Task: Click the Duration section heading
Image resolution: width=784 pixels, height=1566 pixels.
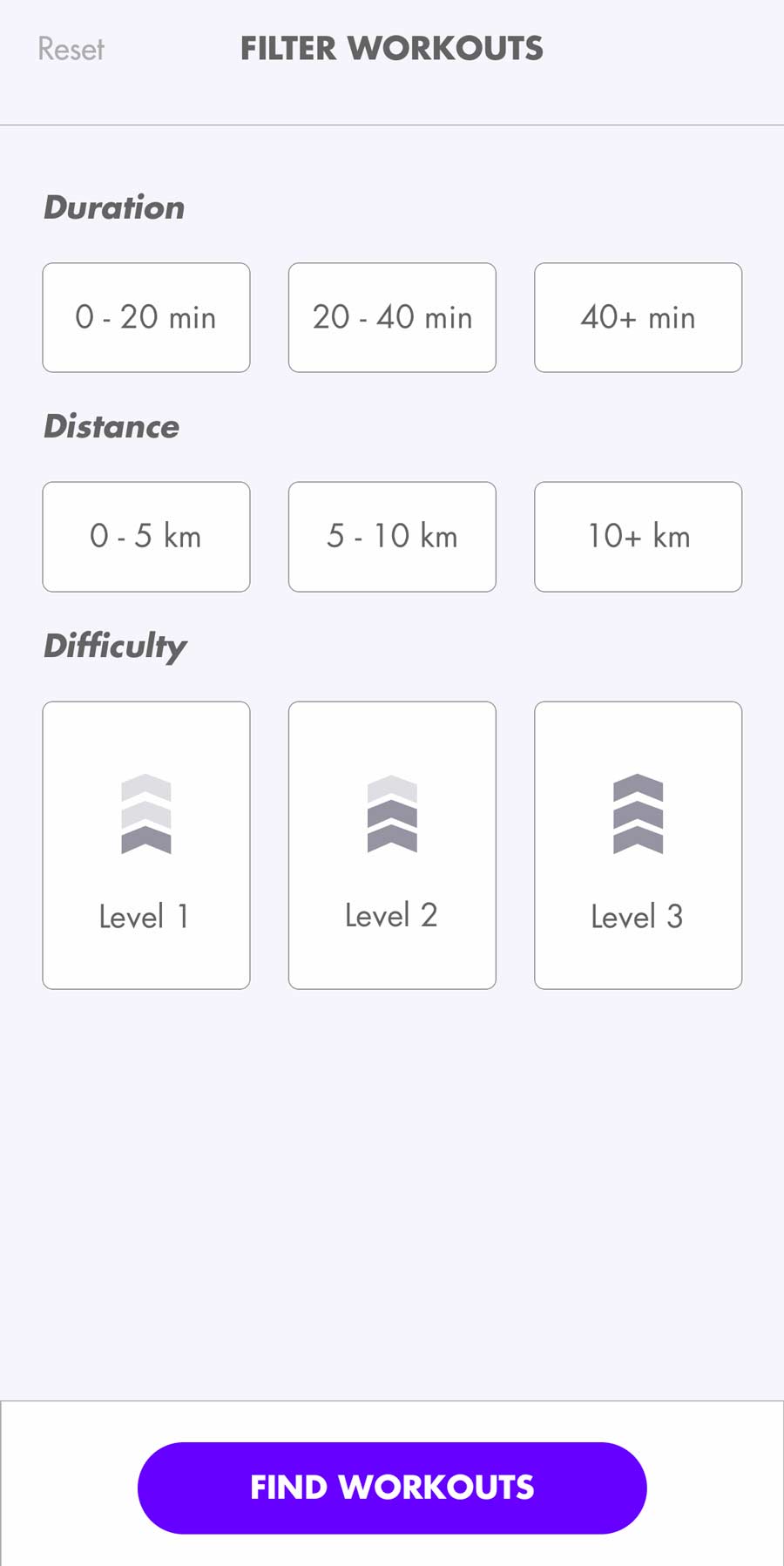Action: click(x=114, y=207)
